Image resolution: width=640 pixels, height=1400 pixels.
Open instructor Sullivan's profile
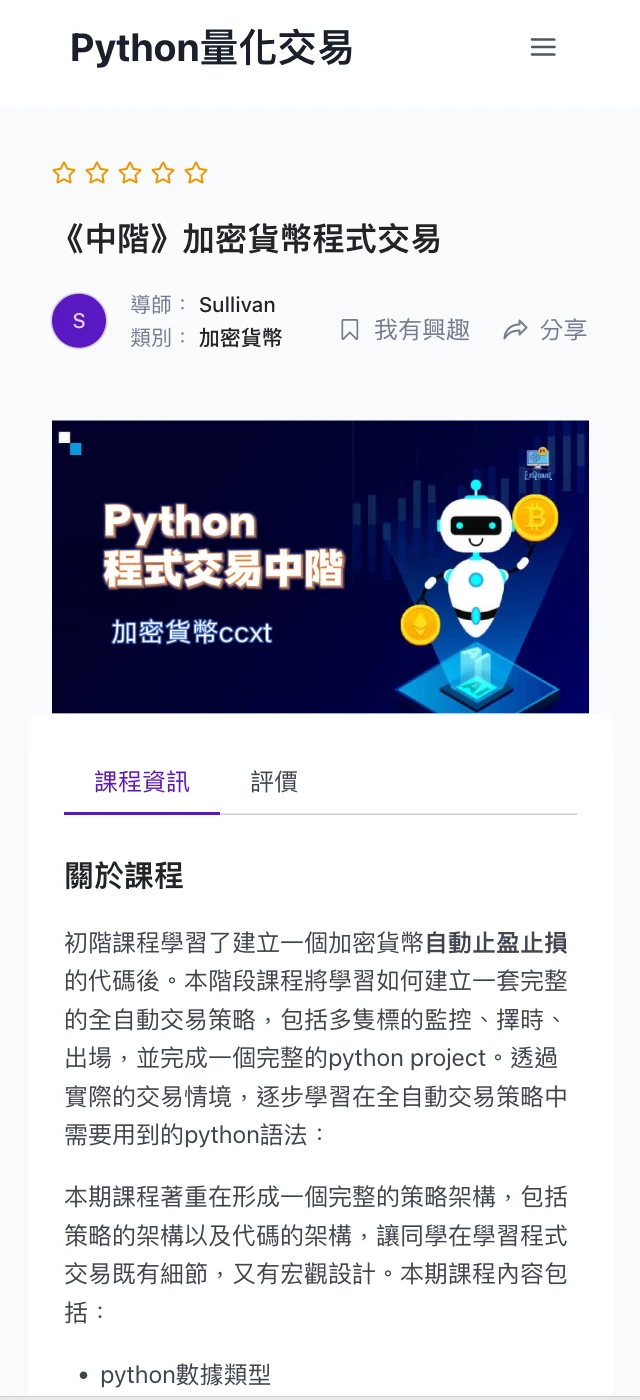pos(237,305)
